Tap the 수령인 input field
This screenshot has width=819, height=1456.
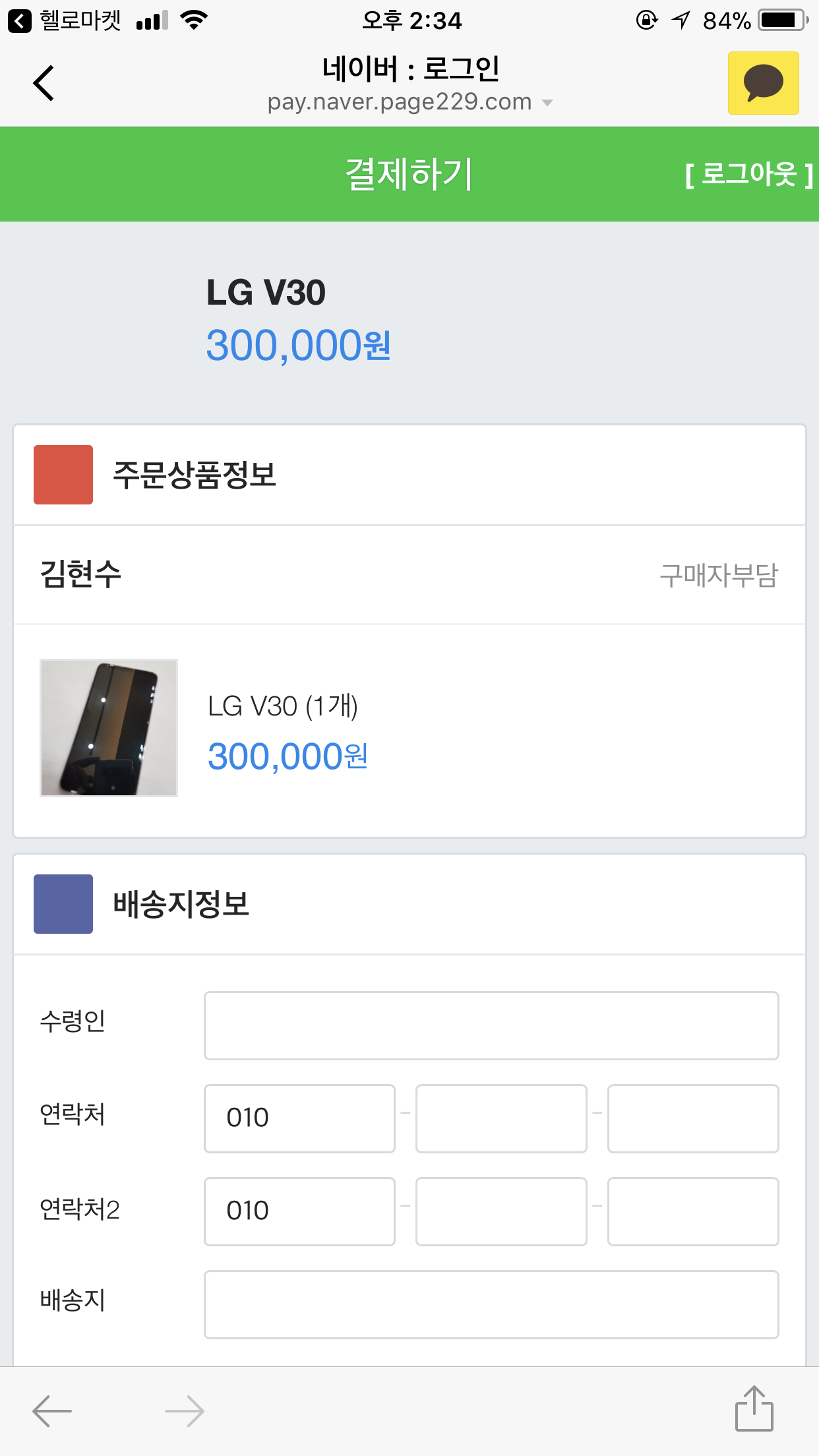point(491,1025)
